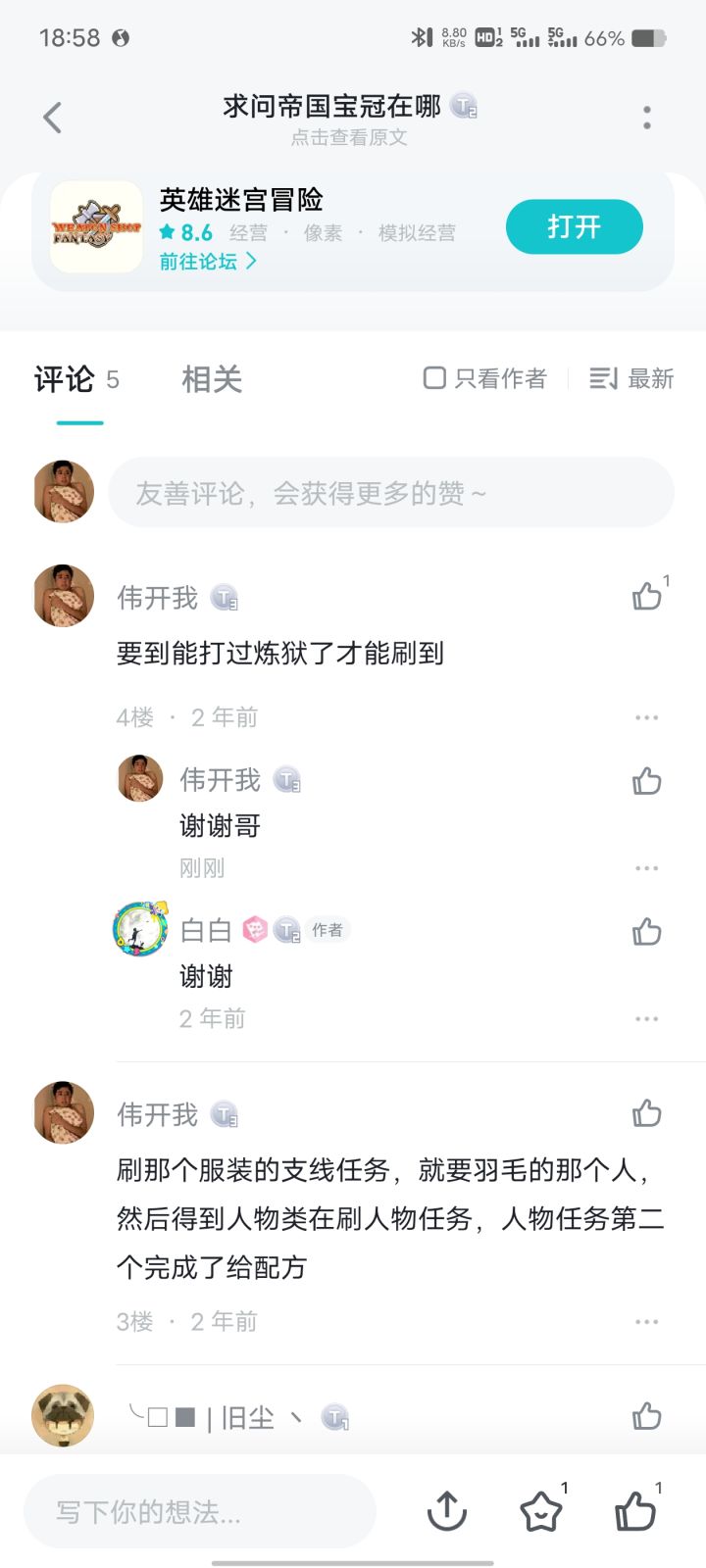Go back using the top-left arrow
The width and height of the screenshot is (706, 1568).
[53, 118]
